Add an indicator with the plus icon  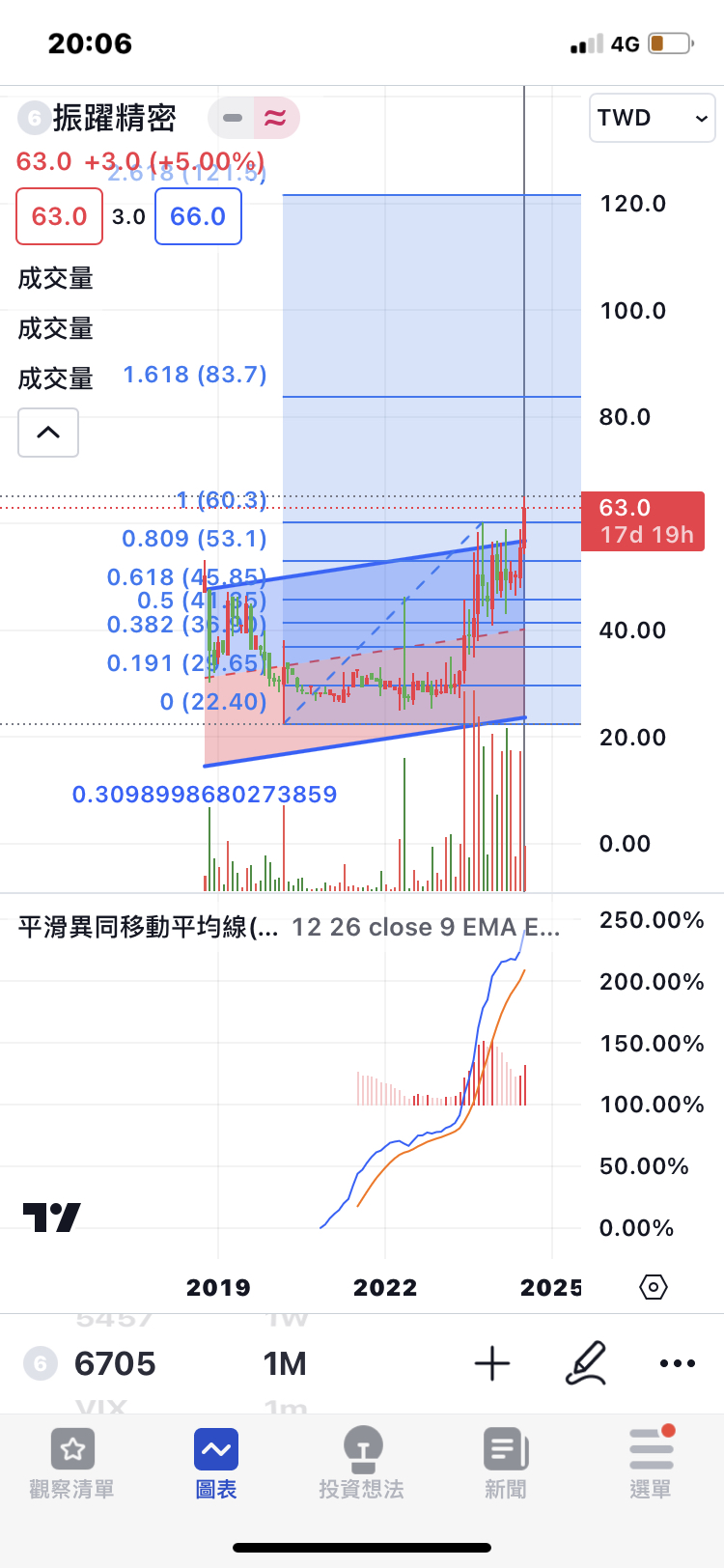click(492, 1363)
